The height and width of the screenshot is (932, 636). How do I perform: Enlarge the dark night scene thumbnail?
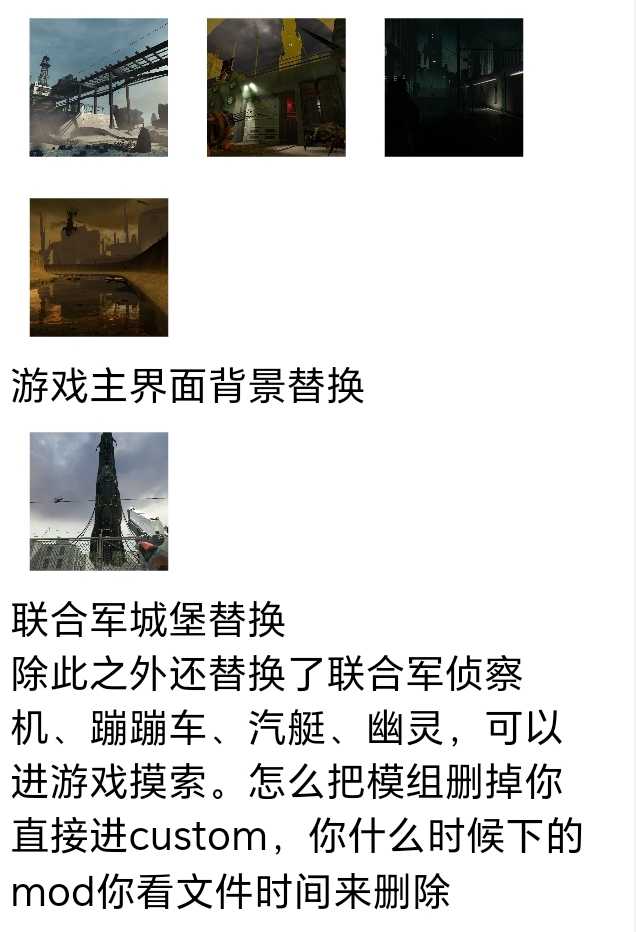point(454,88)
